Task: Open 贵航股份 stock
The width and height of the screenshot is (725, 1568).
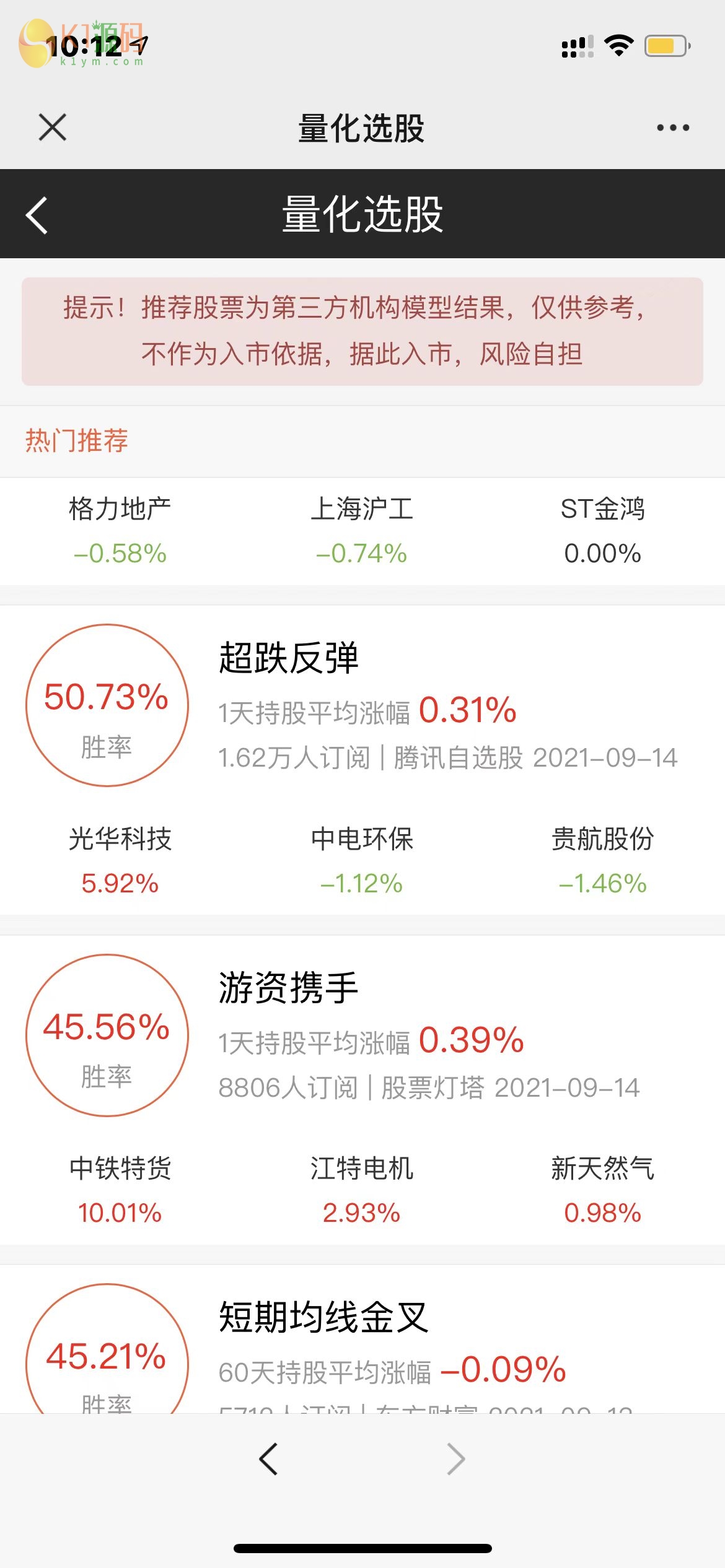Action: point(602,860)
